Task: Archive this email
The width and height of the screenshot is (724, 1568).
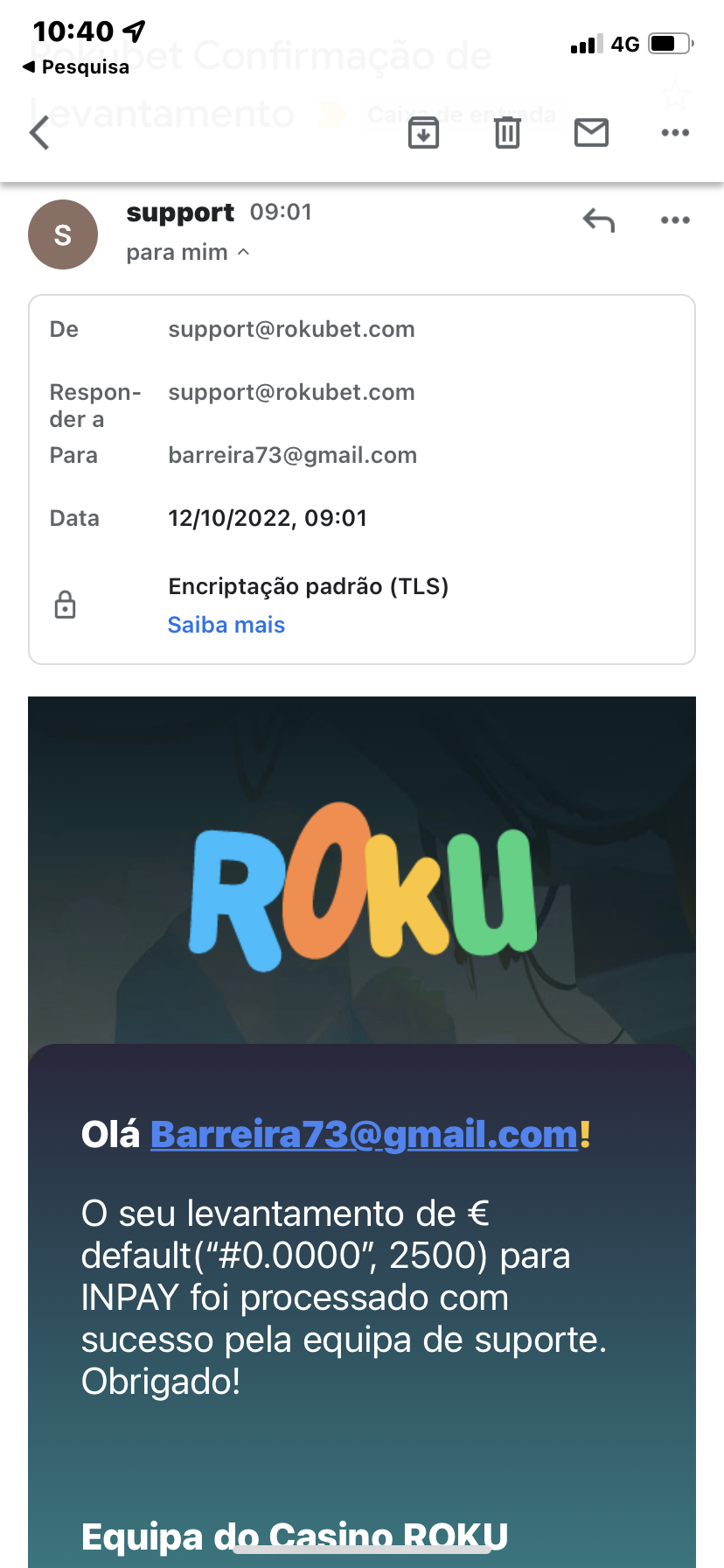Action: coord(423,133)
